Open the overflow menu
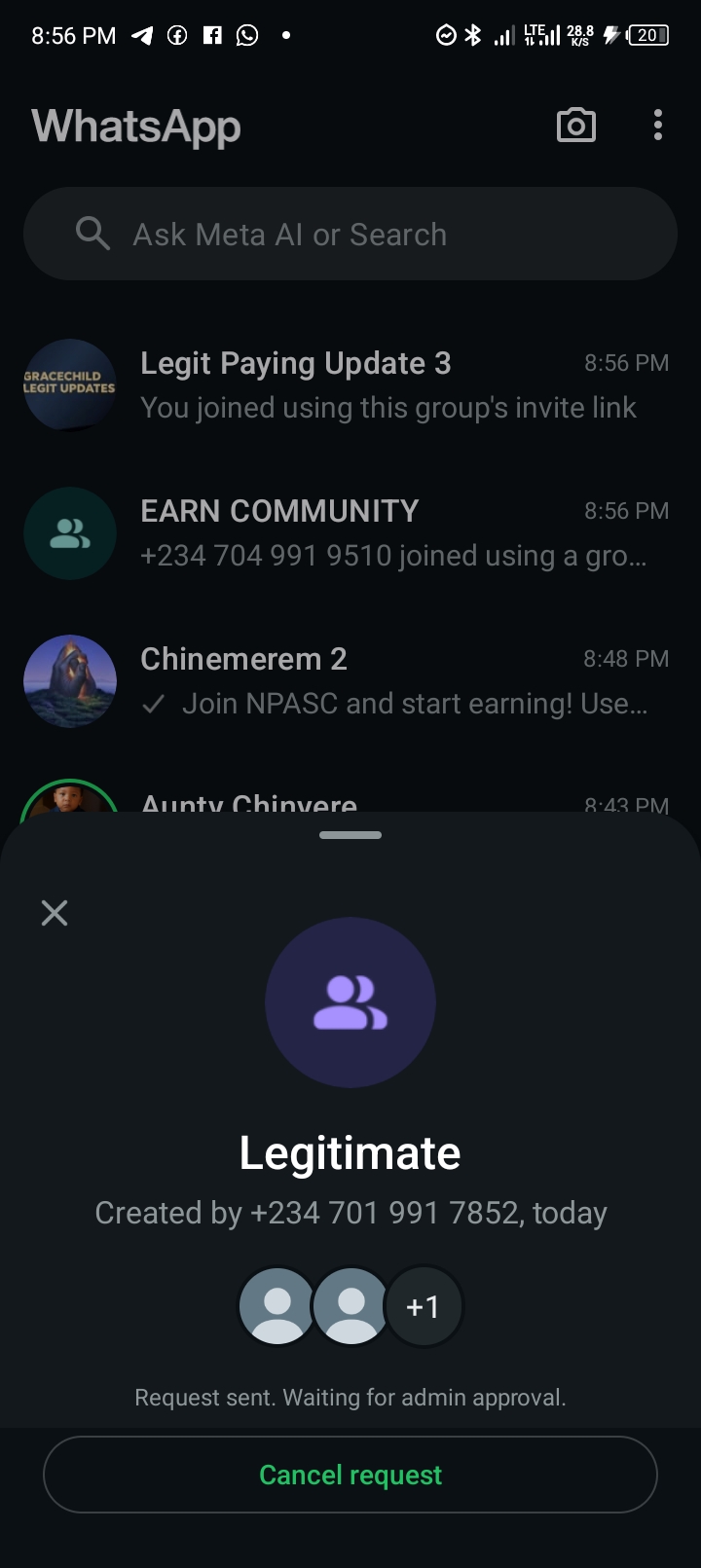Viewport: 701px width, 1568px height. (658, 126)
